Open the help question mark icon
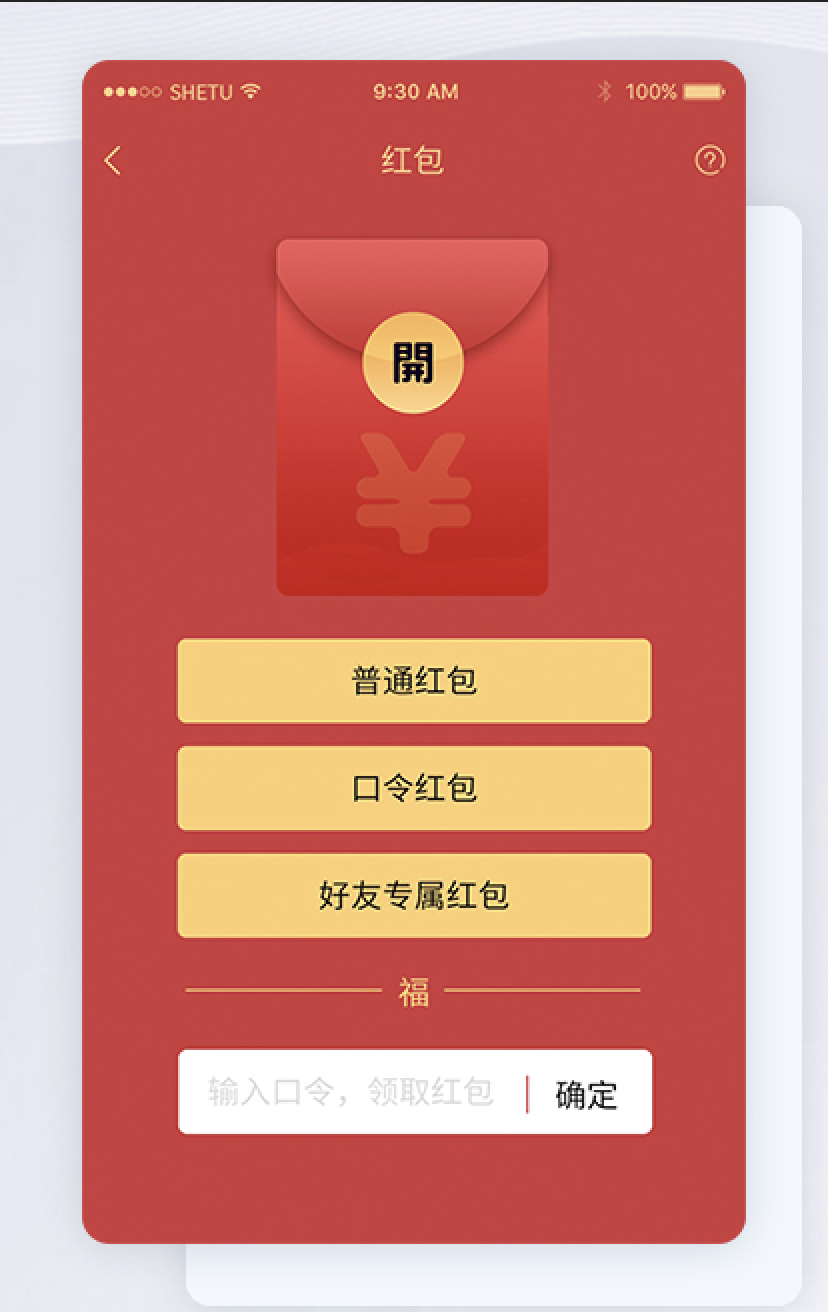The image size is (828, 1312). click(709, 160)
